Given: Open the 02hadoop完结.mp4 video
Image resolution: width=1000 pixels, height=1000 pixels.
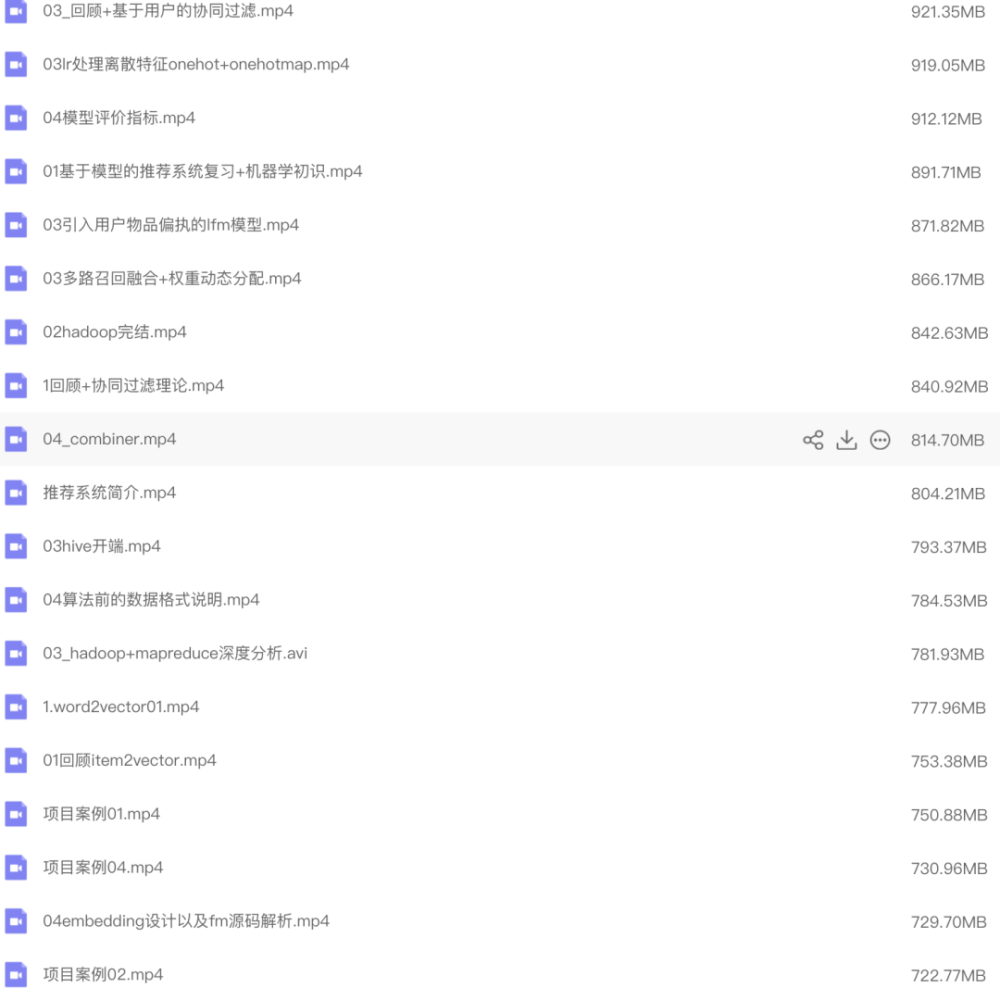Looking at the screenshot, I should (x=114, y=332).
